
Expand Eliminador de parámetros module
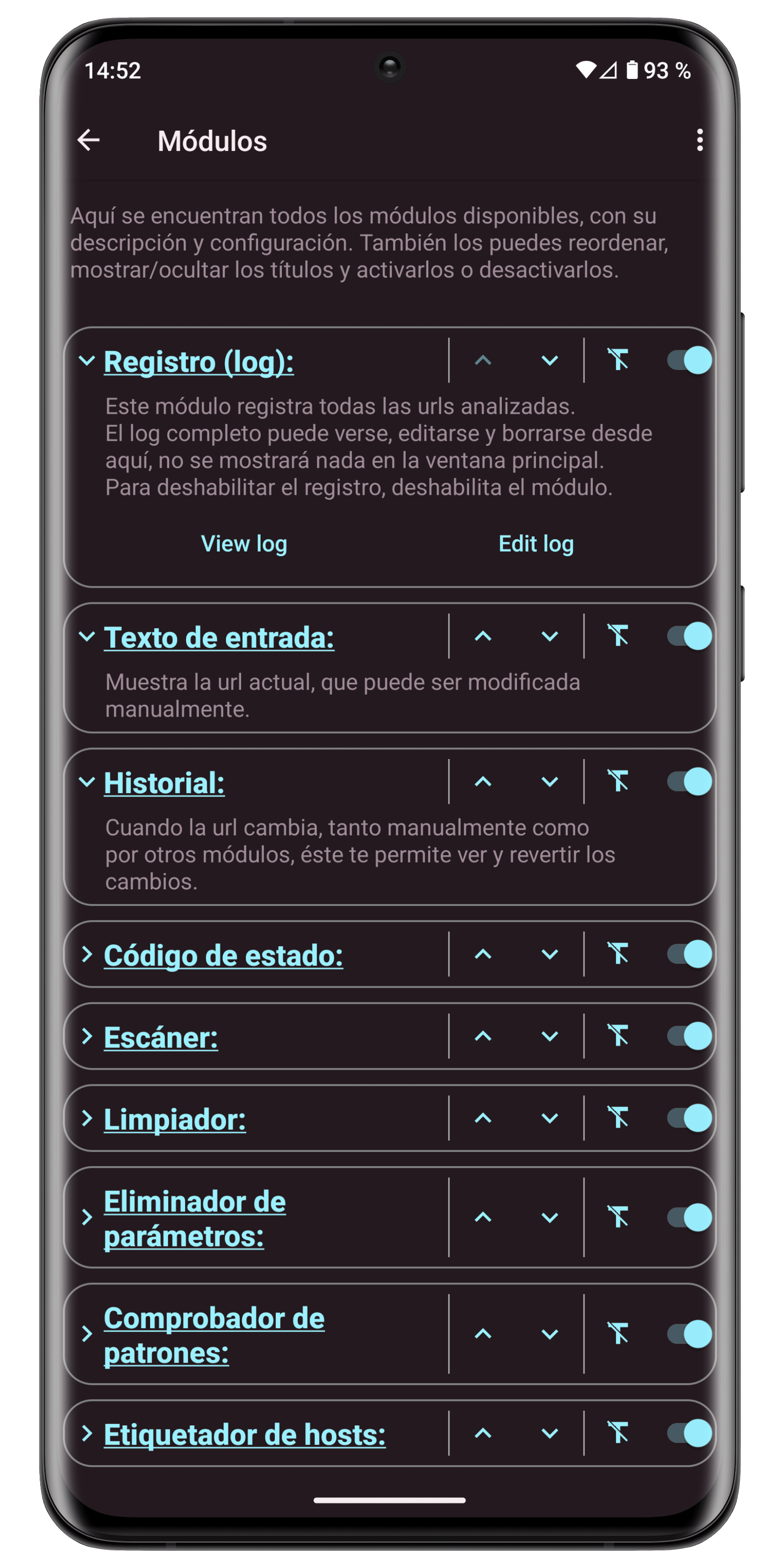click(87, 1217)
